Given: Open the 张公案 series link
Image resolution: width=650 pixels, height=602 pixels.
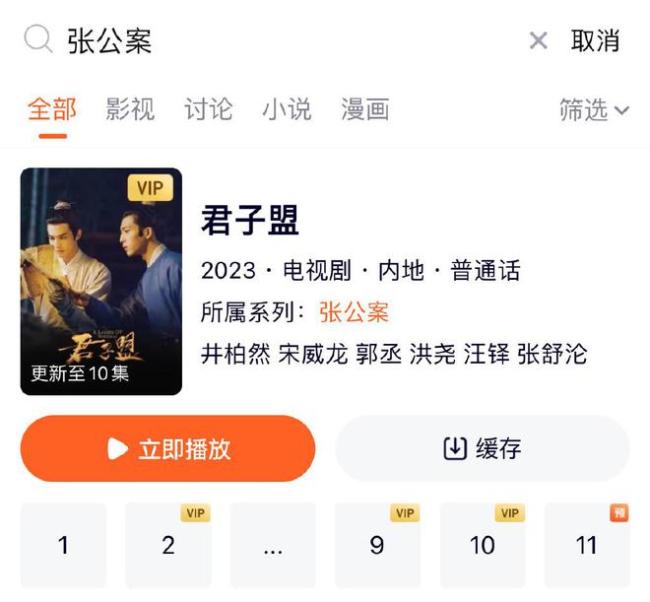Looking at the screenshot, I should click(354, 312).
